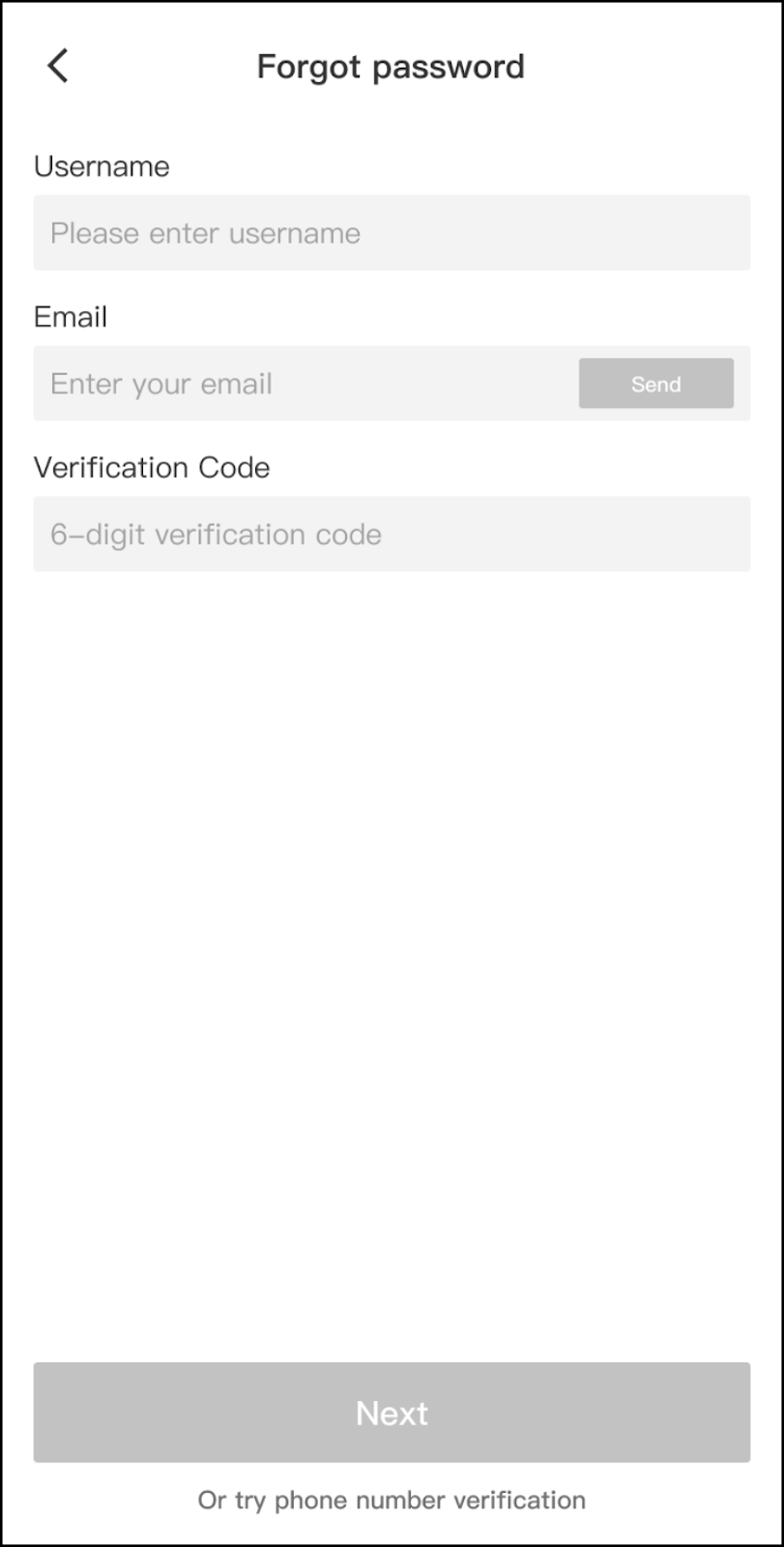Send the verification code to email
This screenshot has height=1547, width=784.
[655, 384]
